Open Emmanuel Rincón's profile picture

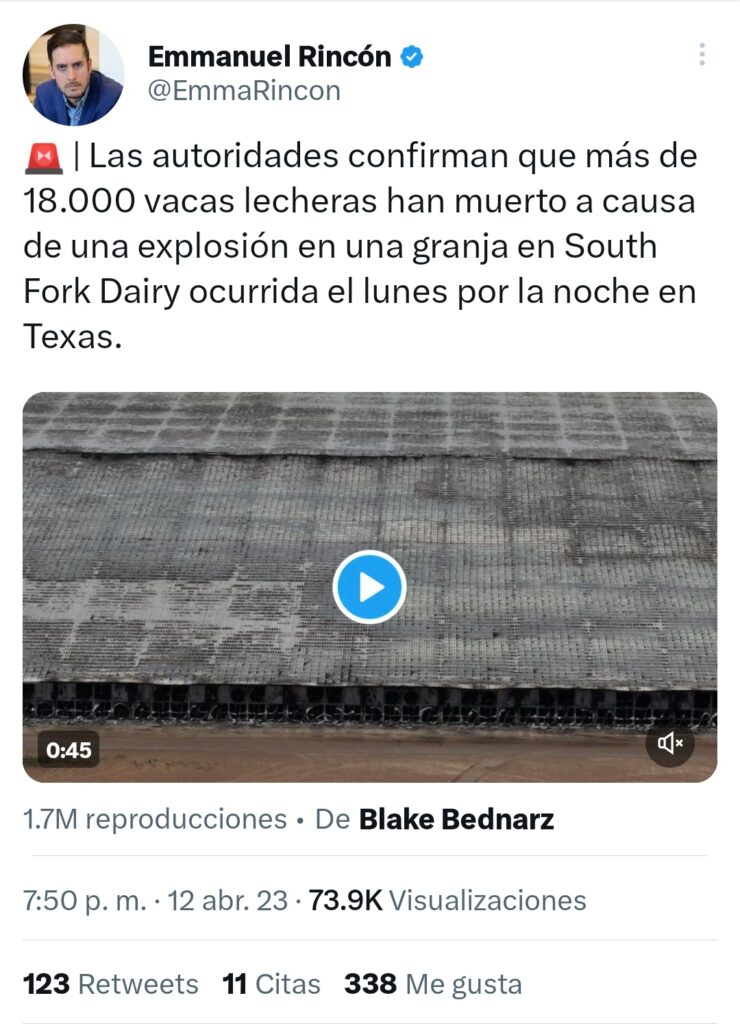coord(73,74)
